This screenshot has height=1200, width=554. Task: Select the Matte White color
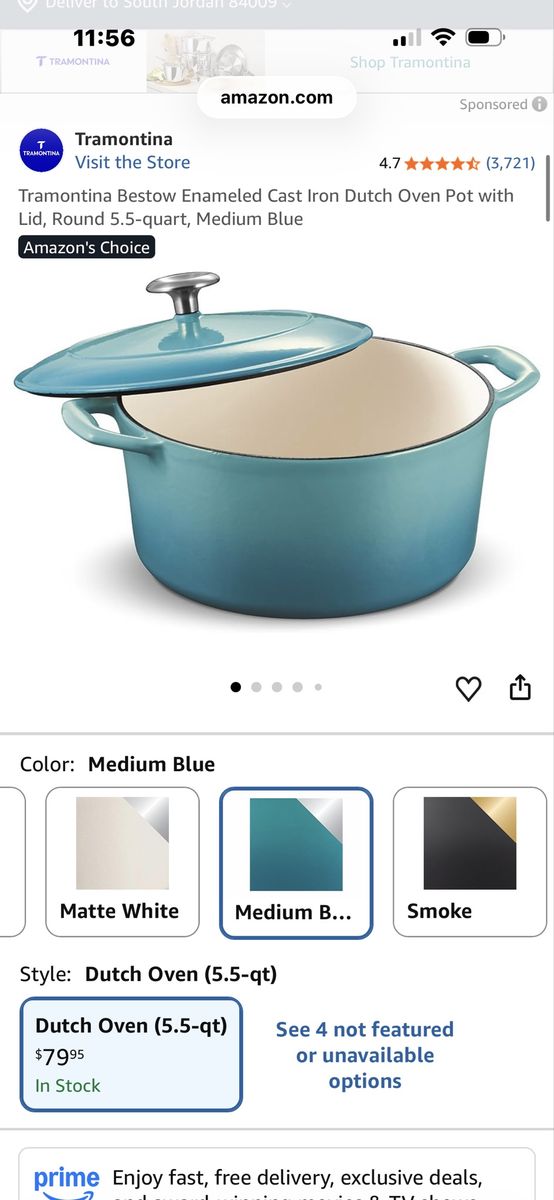coord(122,862)
